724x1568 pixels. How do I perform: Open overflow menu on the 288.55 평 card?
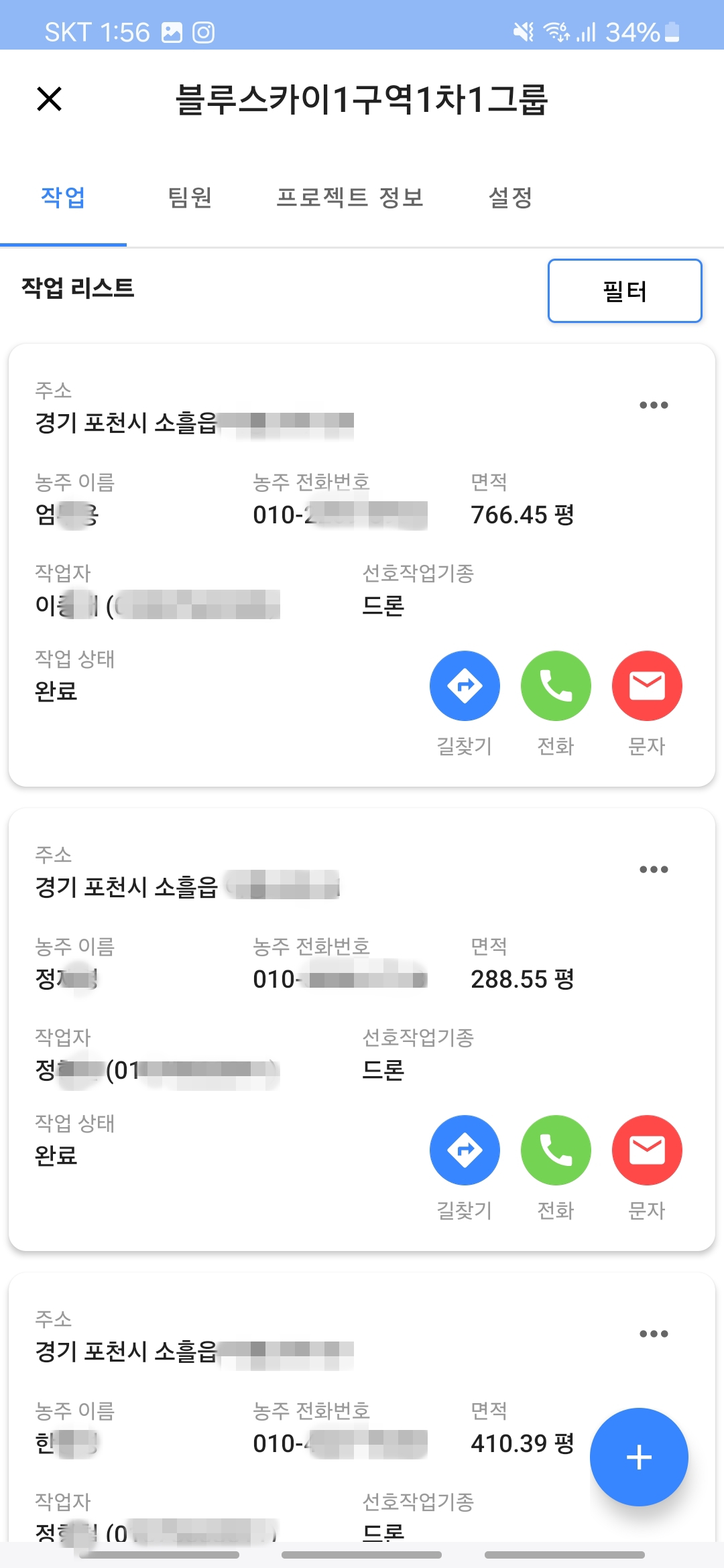(653, 869)
